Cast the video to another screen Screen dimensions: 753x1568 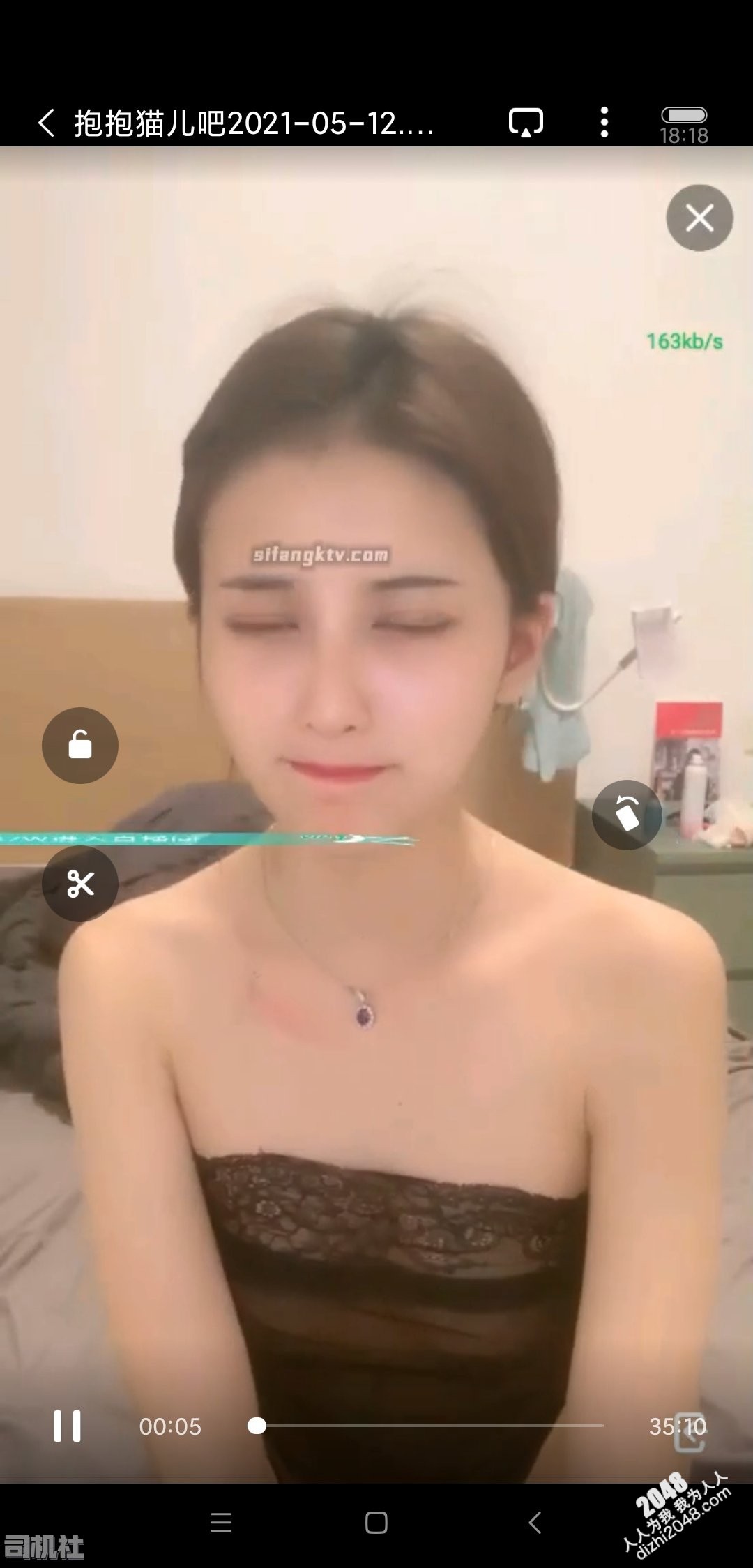(526, 123)
